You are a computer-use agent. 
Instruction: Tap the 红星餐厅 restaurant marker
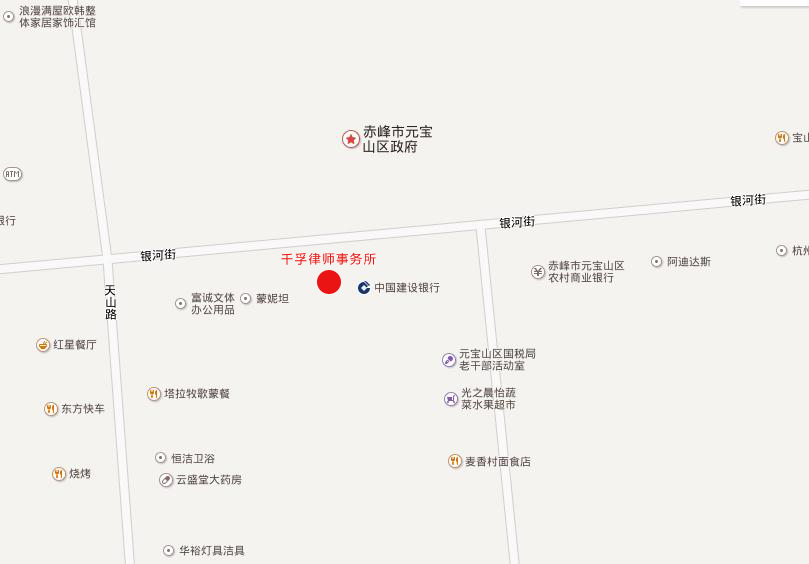(x=43, y=345)
